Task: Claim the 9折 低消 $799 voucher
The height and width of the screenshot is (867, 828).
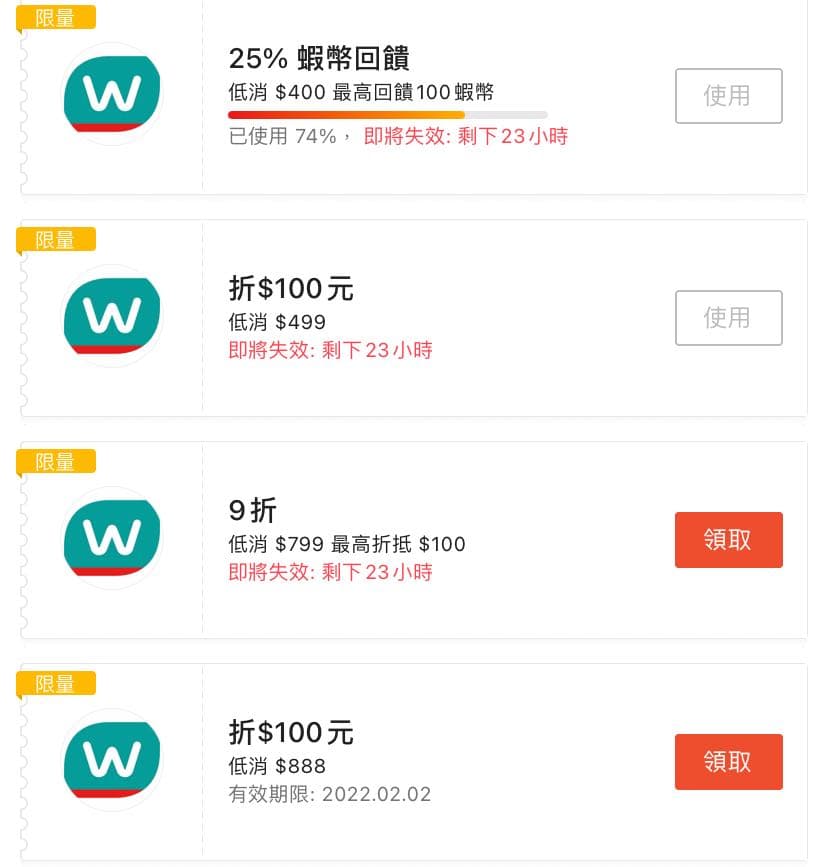Action: 728,540
